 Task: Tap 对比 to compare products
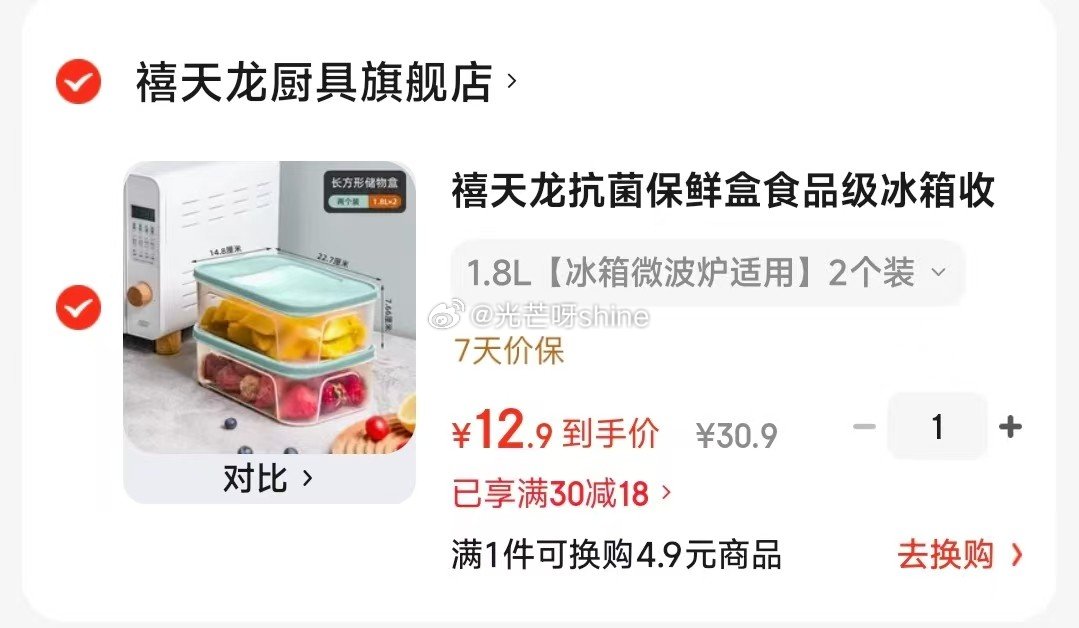[269, 479]
